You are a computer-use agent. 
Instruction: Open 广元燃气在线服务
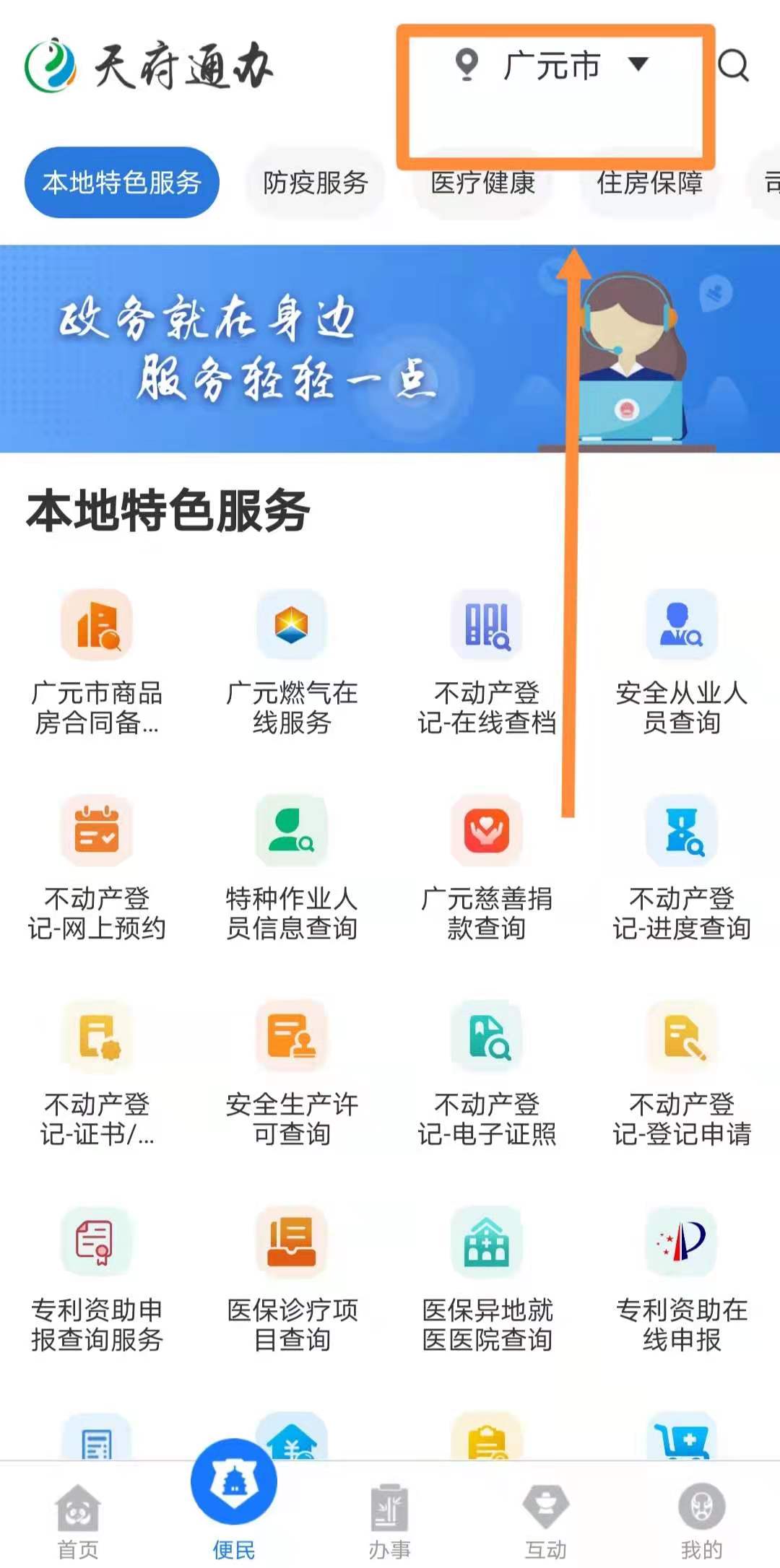[292, 661]
